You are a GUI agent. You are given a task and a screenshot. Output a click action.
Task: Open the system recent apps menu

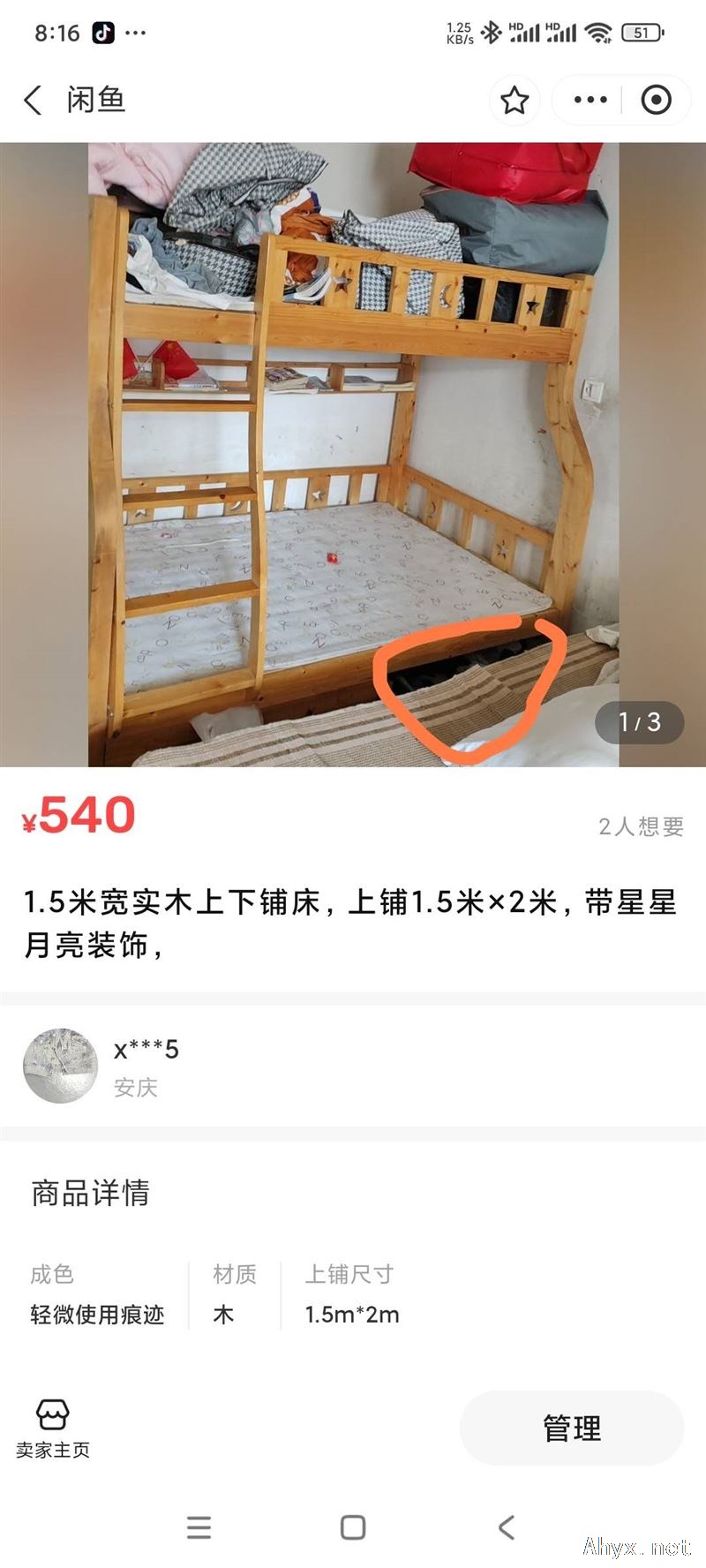[x=199, y=1527]
